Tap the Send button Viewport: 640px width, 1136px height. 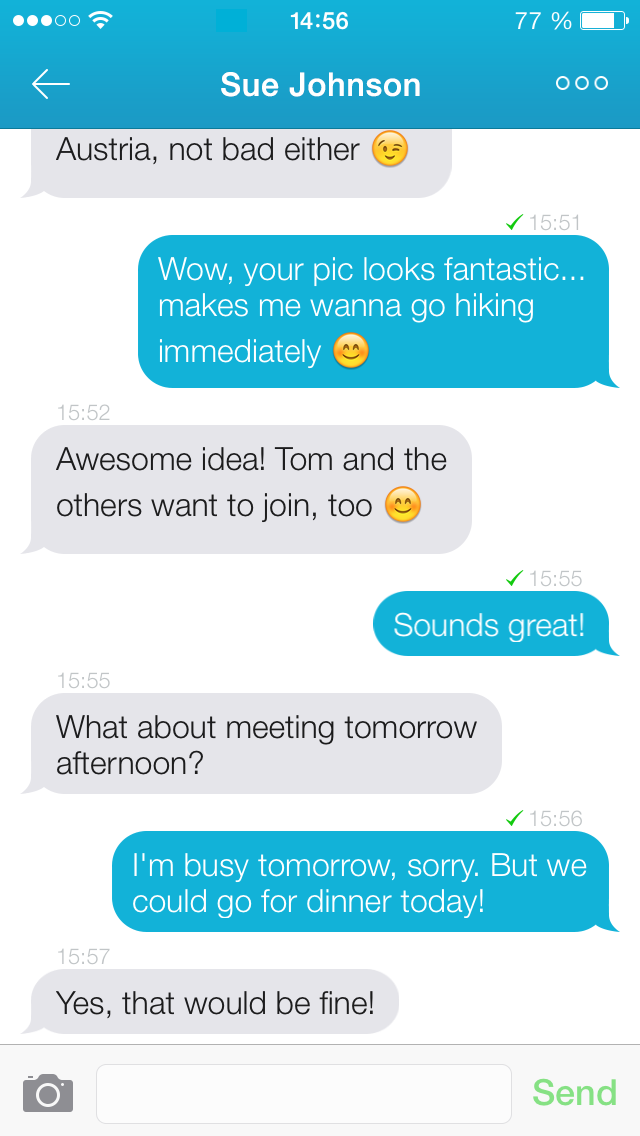click(575, 1093)
